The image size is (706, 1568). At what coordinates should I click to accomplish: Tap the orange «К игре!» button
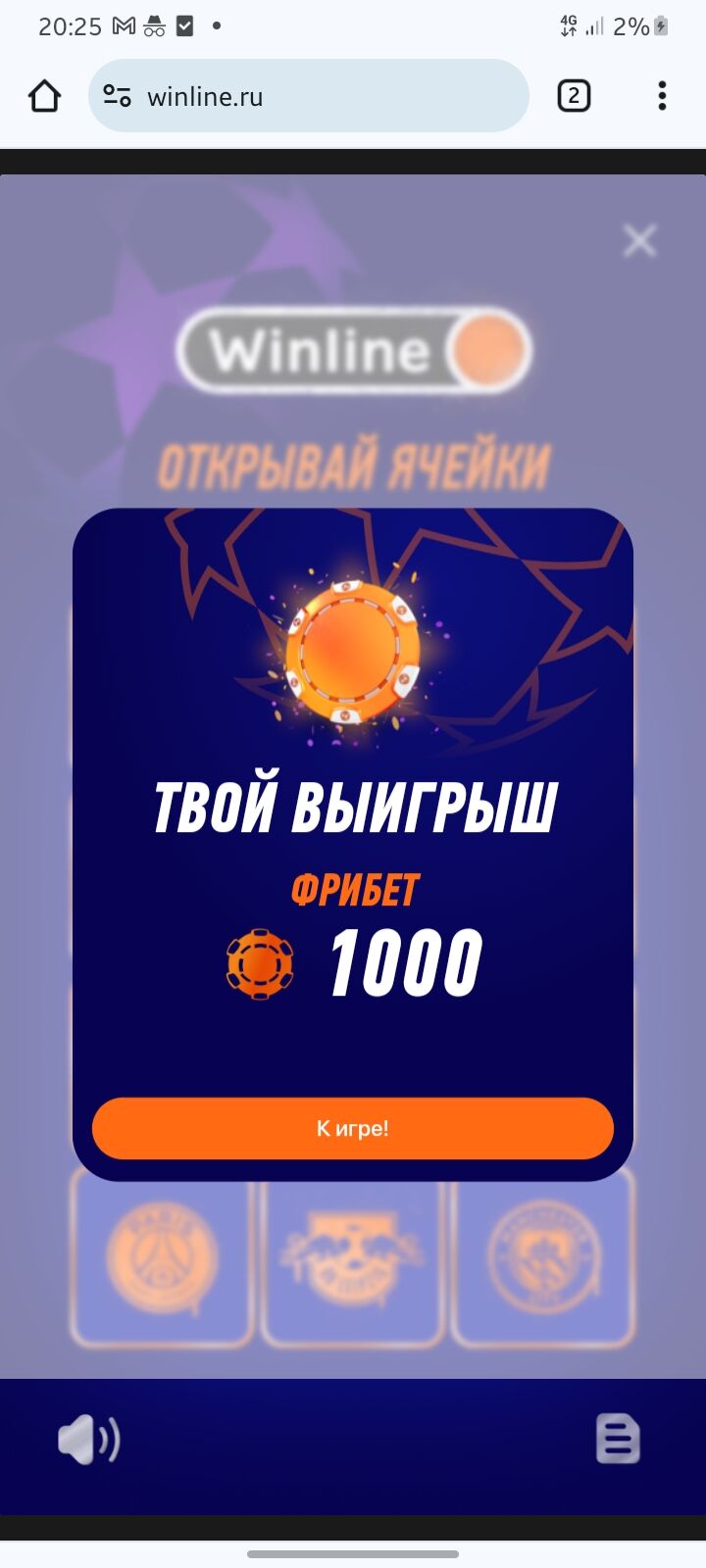click(353, 1128)
